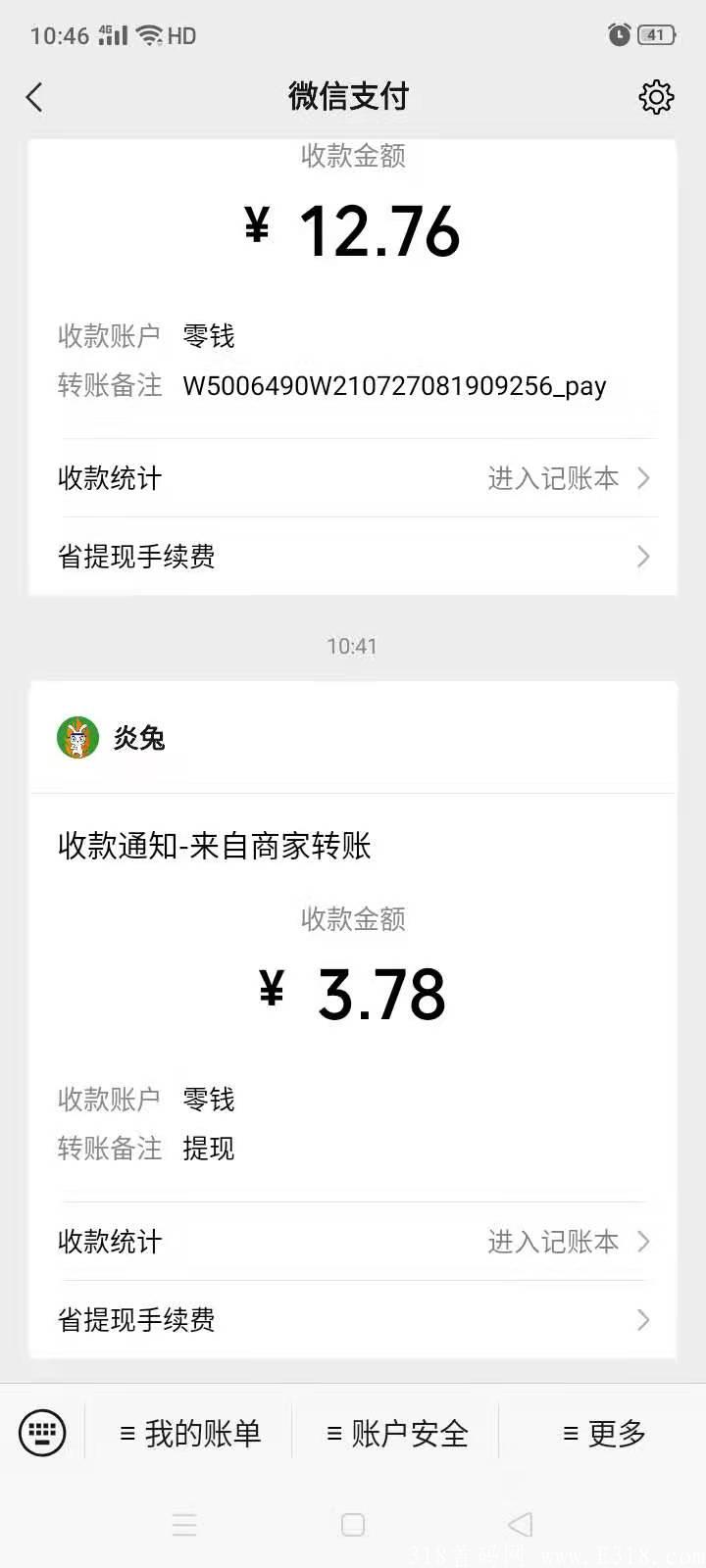Tap the chevron beside 进入记账本 in first card
Image resolution: width=706 pixels, height=1568 pixels.
click(644, 479)
